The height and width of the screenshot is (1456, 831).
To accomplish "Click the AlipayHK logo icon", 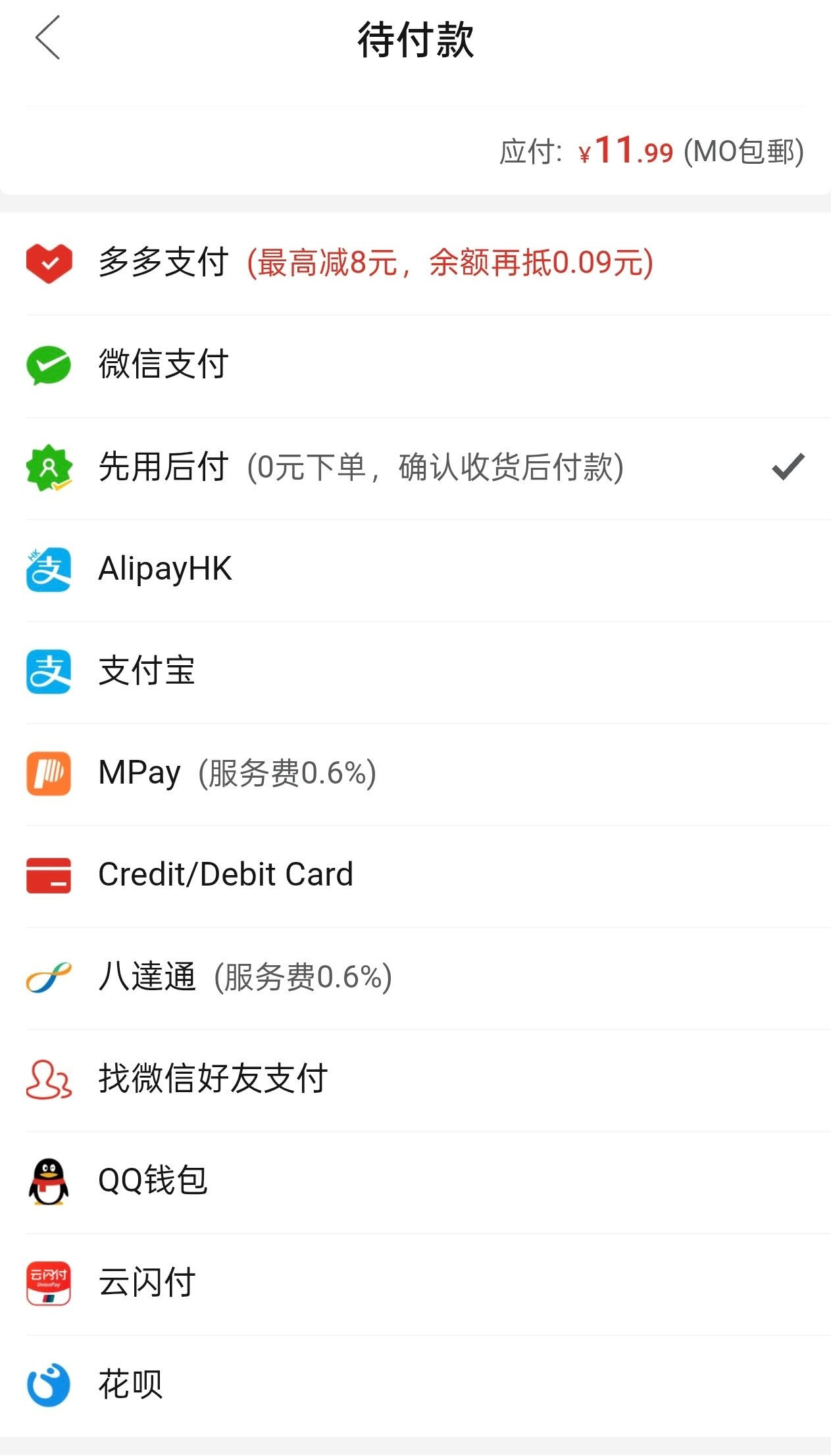I will pos(47,570).
